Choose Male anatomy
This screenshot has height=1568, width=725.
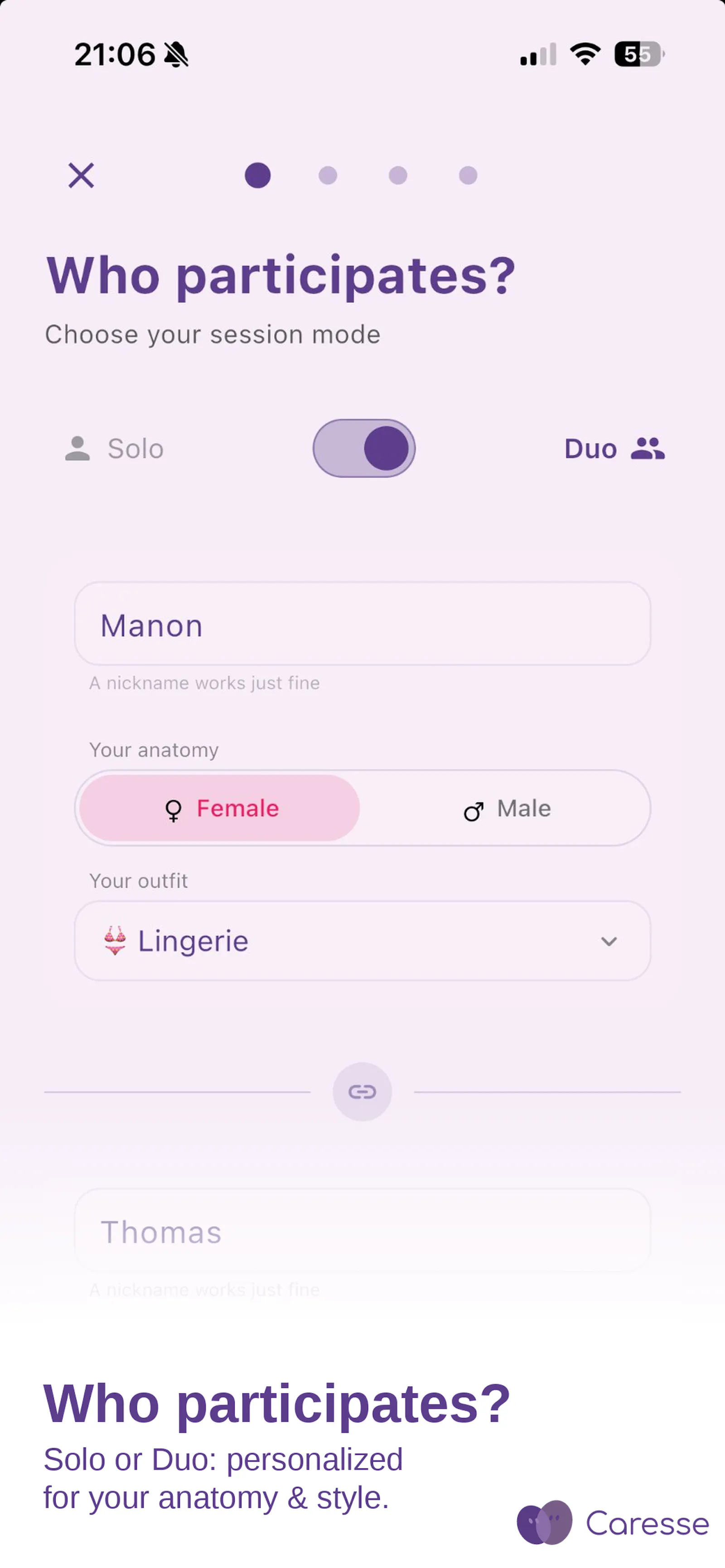[507, 808]
